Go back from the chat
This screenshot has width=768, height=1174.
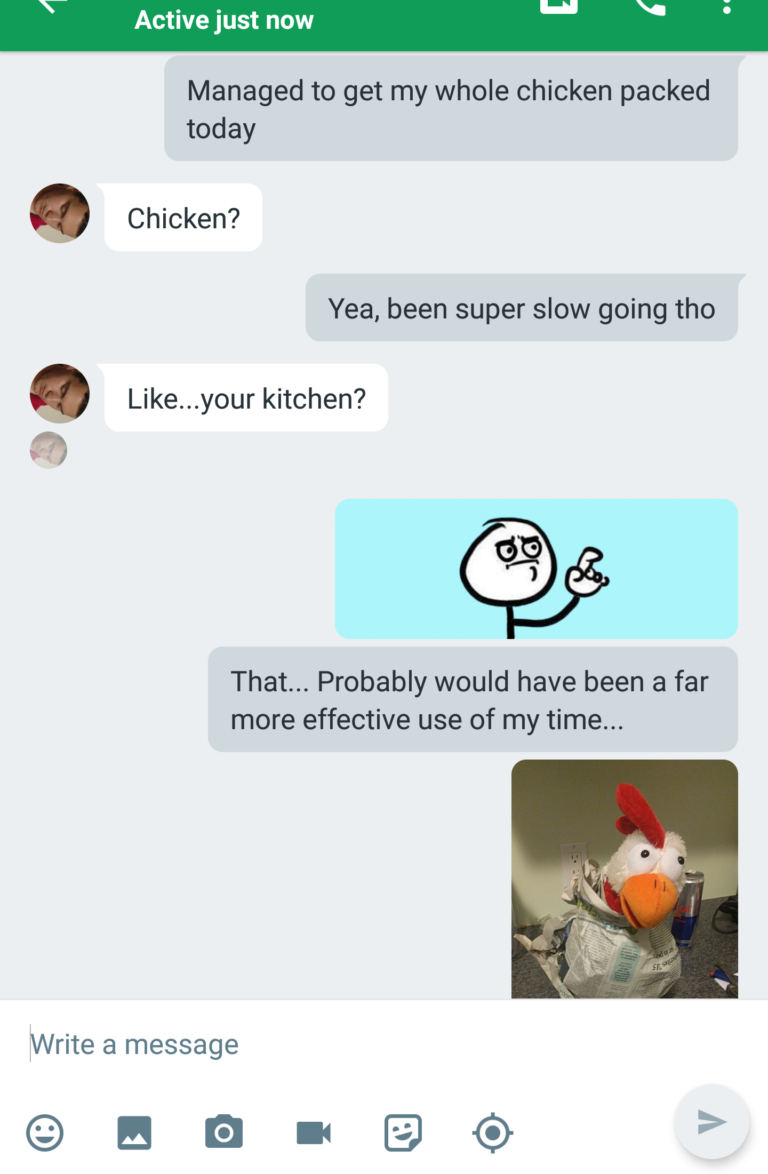[x=48, y=6]
